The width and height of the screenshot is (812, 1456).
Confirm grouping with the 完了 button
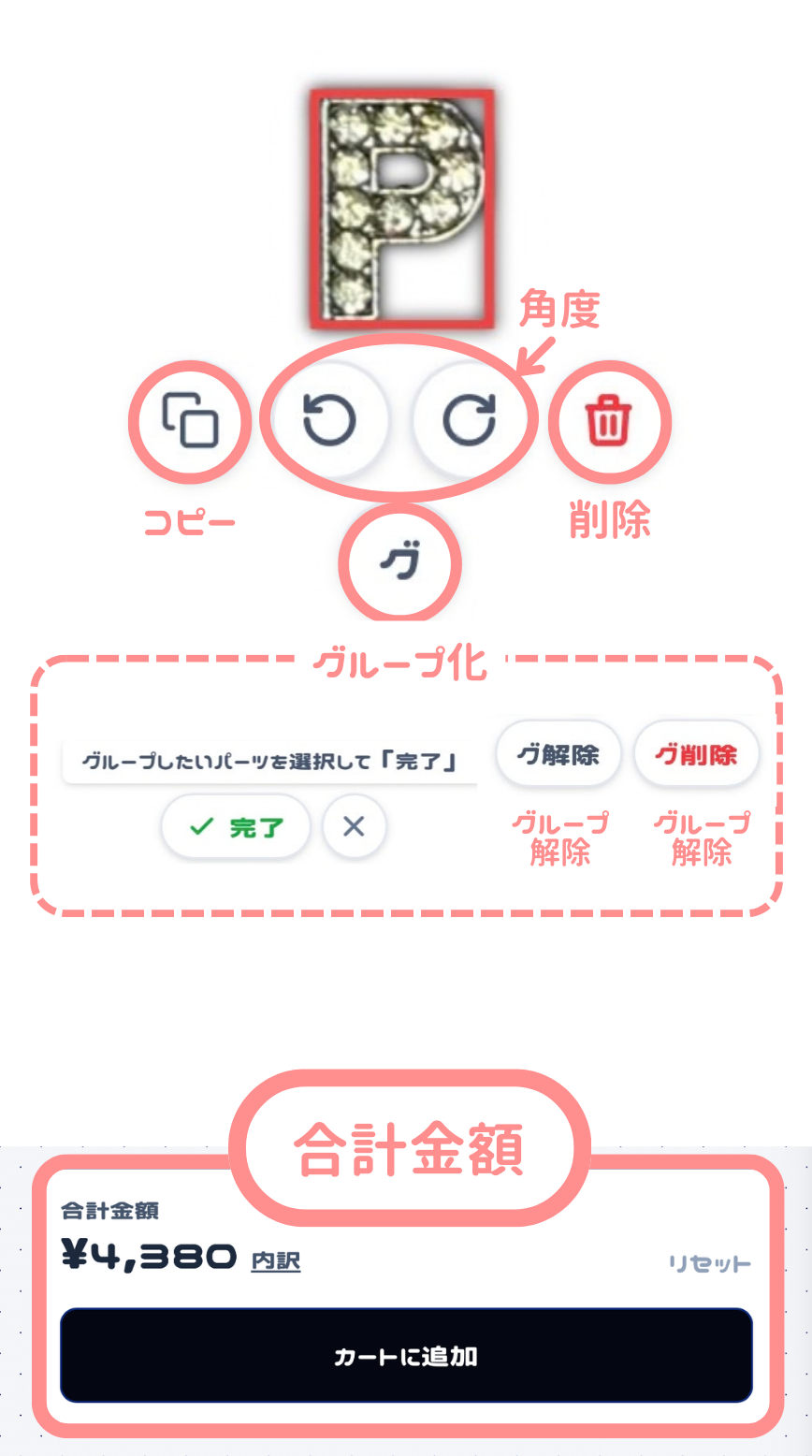click(x=236, y=825)
